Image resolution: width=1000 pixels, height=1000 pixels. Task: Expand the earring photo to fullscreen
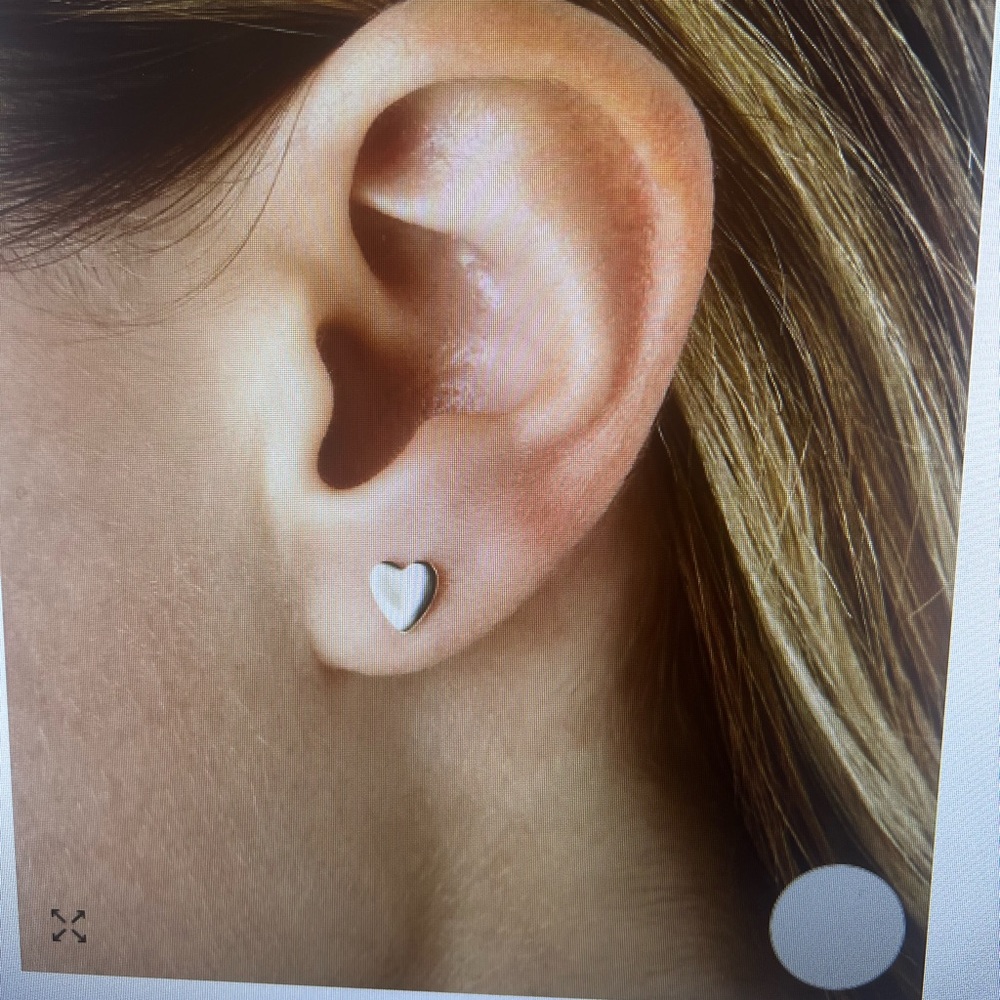click(x=68, y=925)
